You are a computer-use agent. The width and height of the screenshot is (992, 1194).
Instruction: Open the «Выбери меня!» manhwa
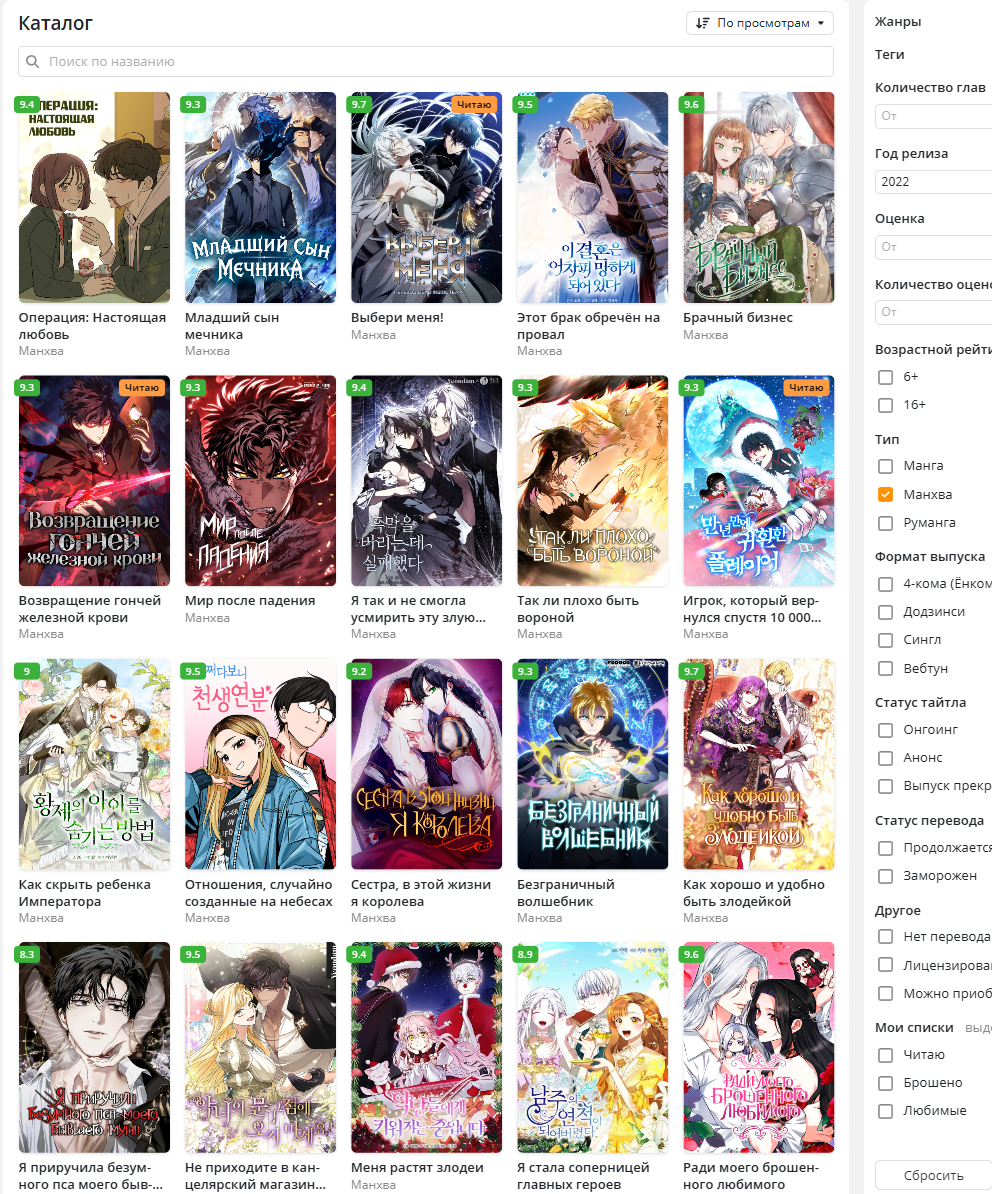tap(426, 198)
